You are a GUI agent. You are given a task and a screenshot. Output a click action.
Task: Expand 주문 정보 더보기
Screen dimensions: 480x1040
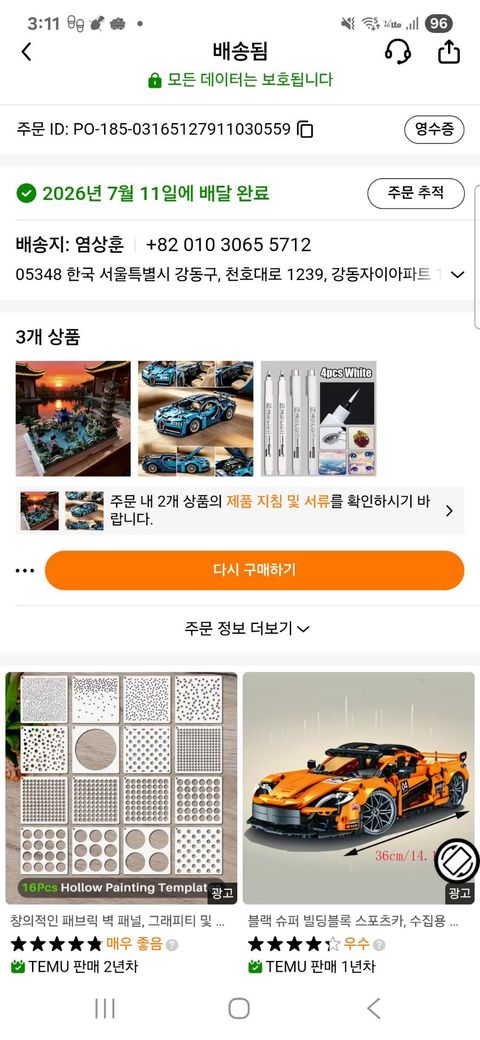[247, 629]
